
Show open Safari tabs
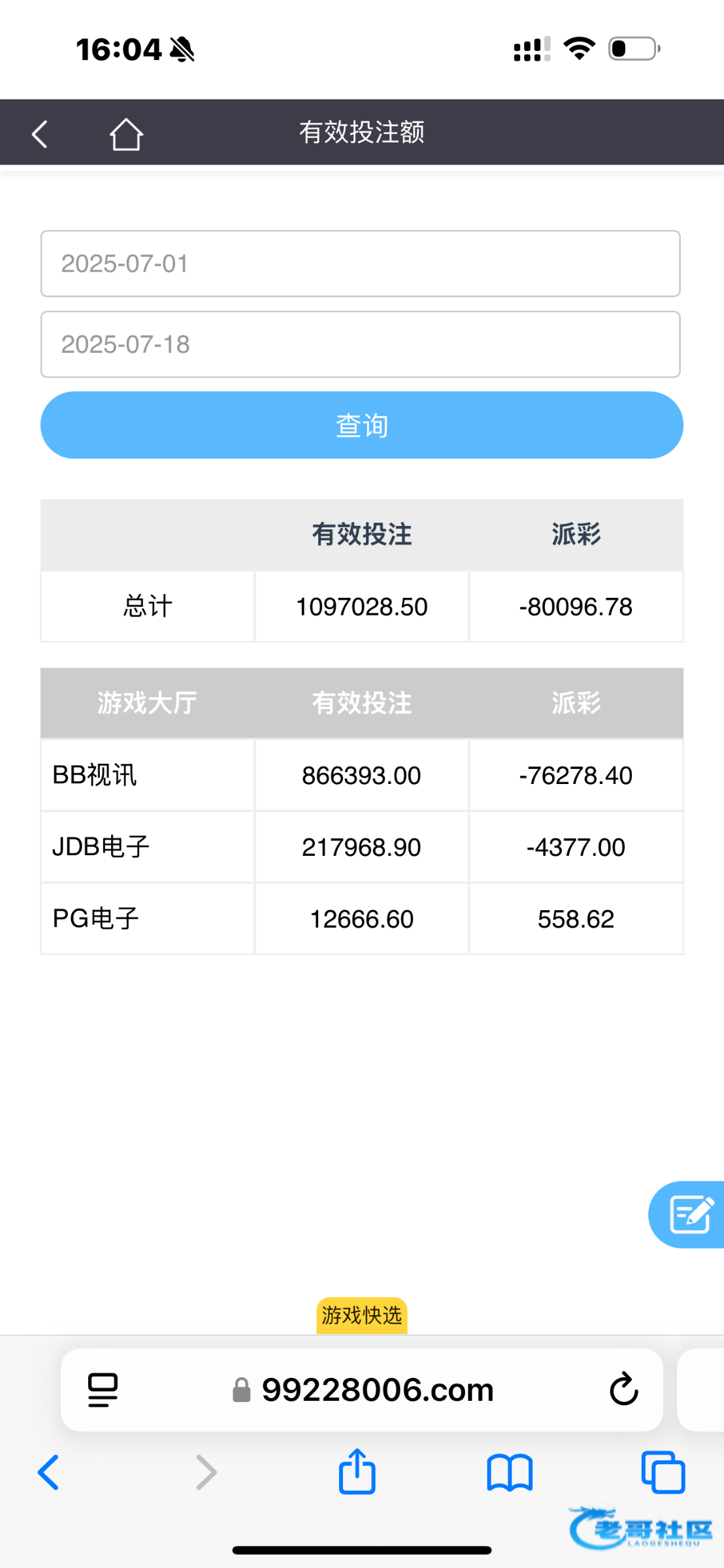(x=663, y=1472)
